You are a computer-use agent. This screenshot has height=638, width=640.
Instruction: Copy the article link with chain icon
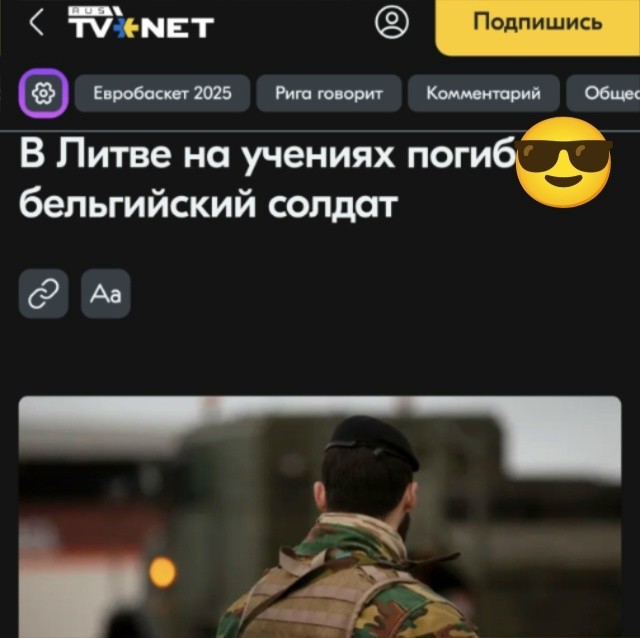coord(44,294)
